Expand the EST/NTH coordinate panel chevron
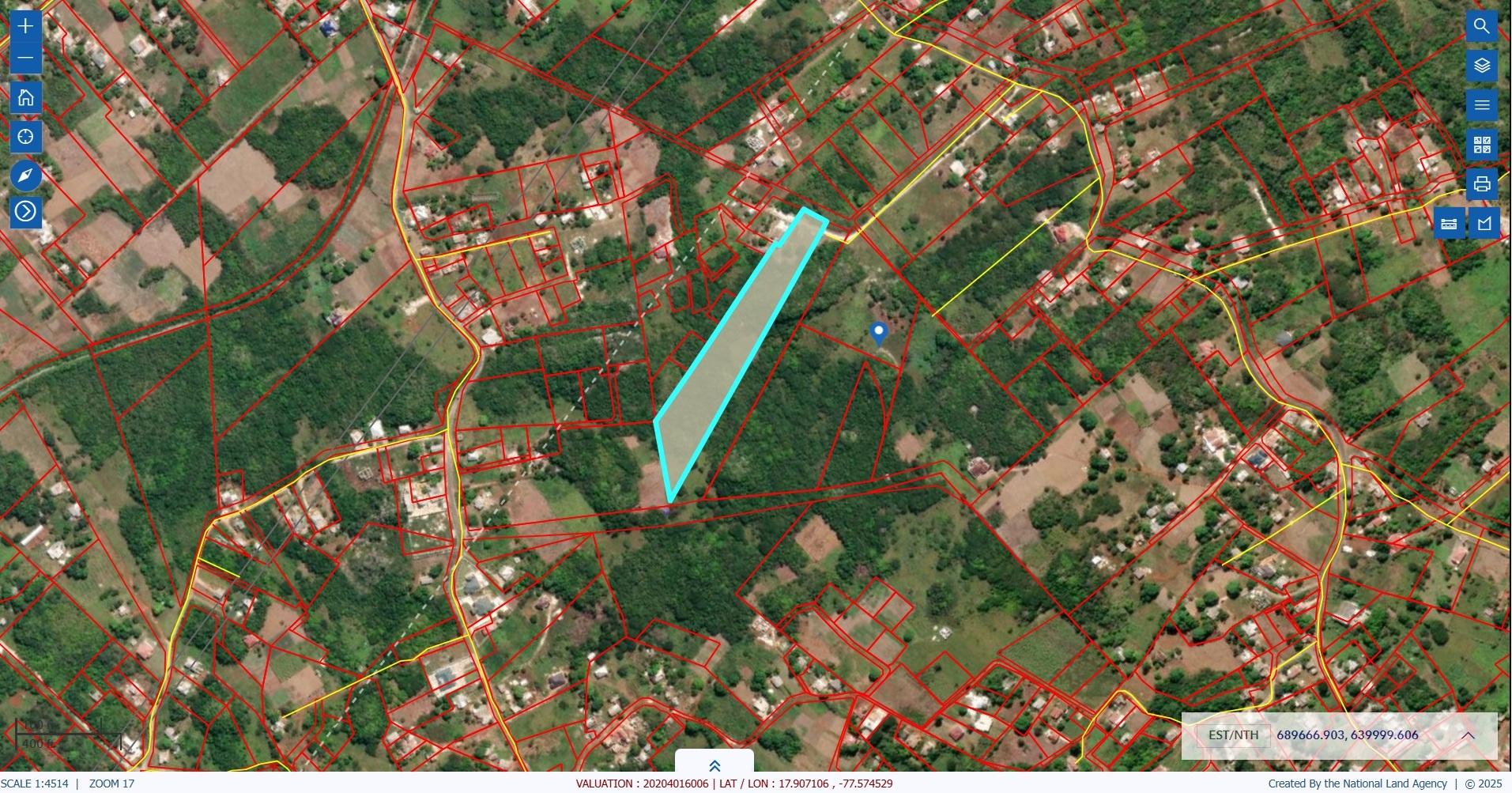Screen dimensions: 1512x793 tap(1468, 735)
